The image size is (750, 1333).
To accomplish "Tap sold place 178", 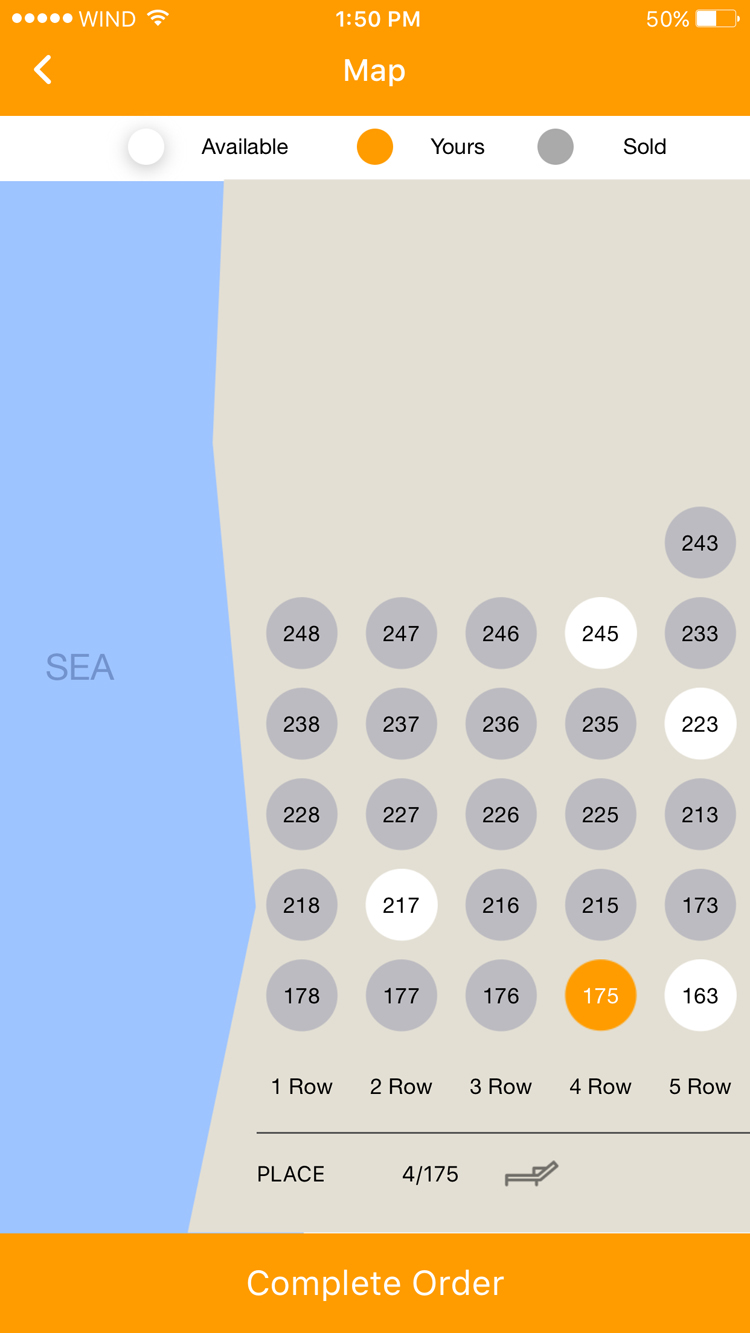I will (x=301, y=996).
